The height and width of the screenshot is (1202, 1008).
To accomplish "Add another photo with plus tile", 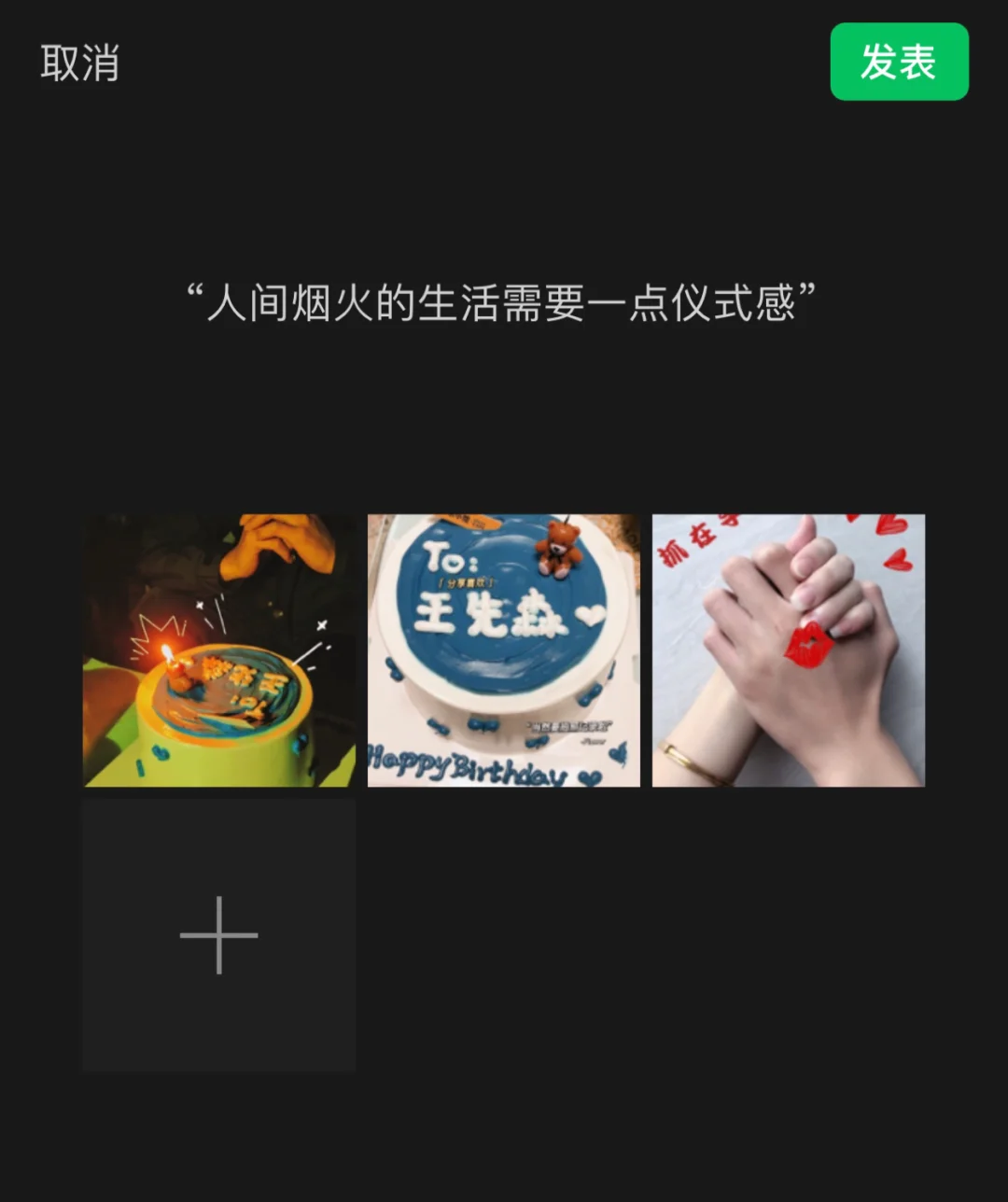I will click(219, 935).
